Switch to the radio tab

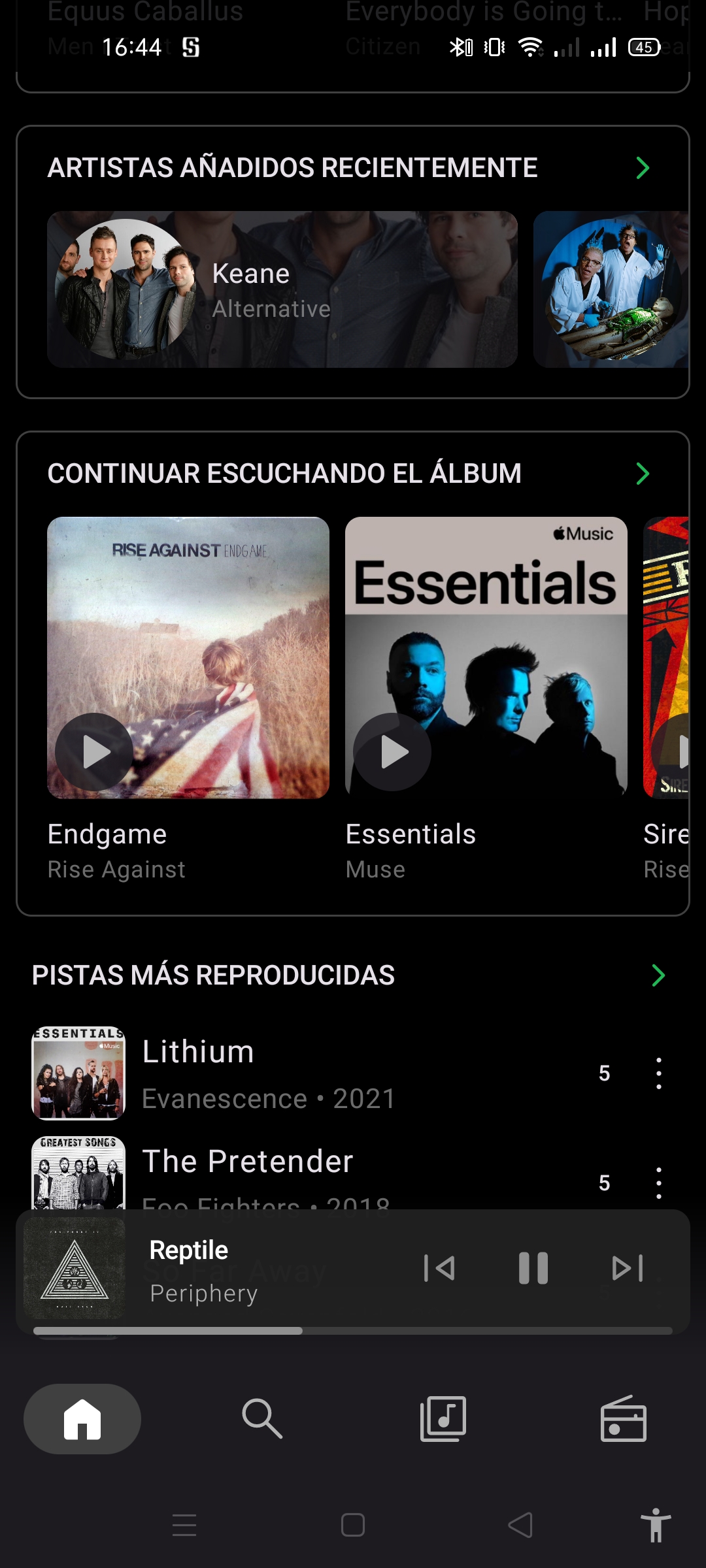[623, 1418]
